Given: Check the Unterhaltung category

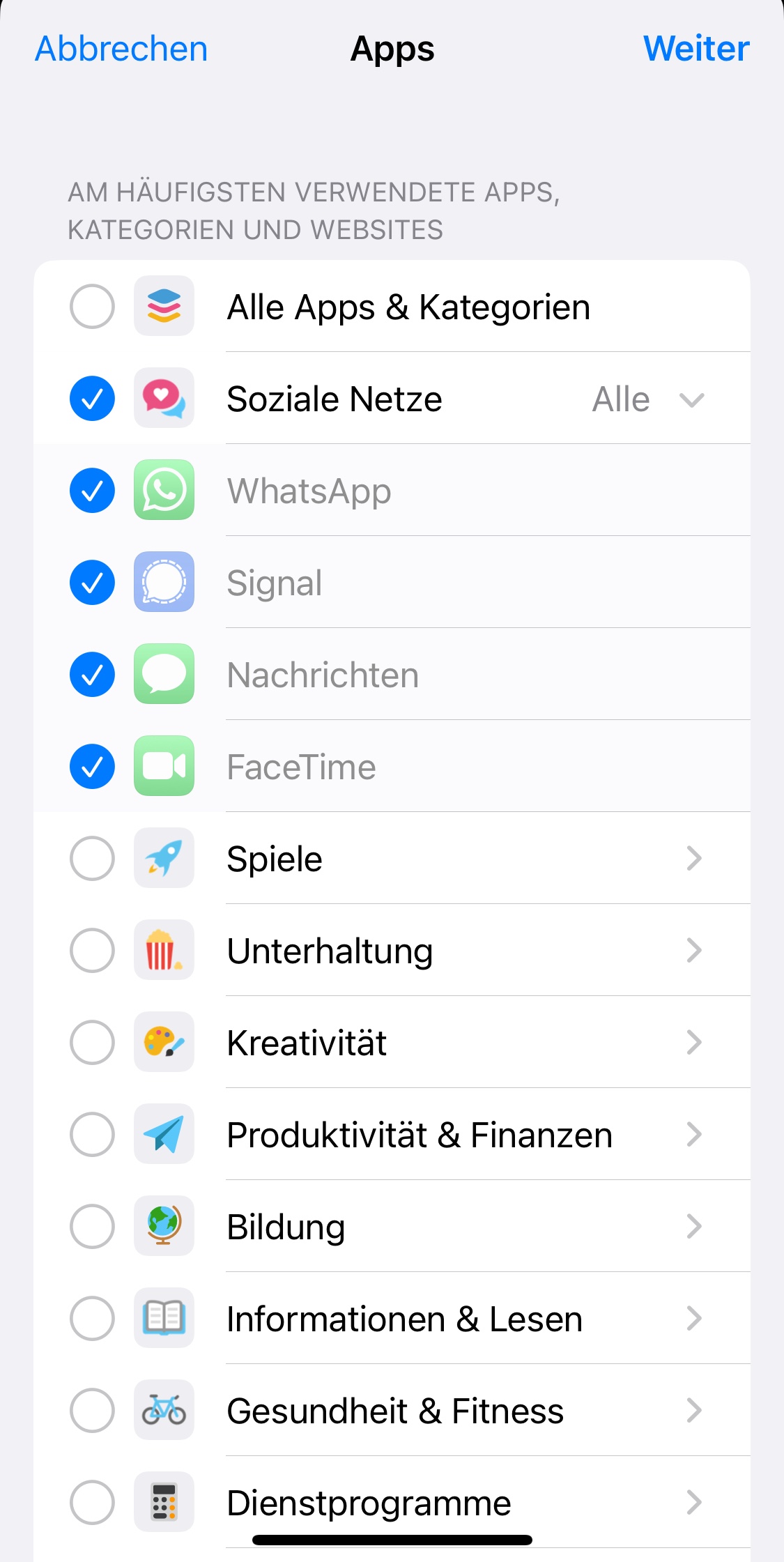Looking at the screenshot, I should [92, 951].
